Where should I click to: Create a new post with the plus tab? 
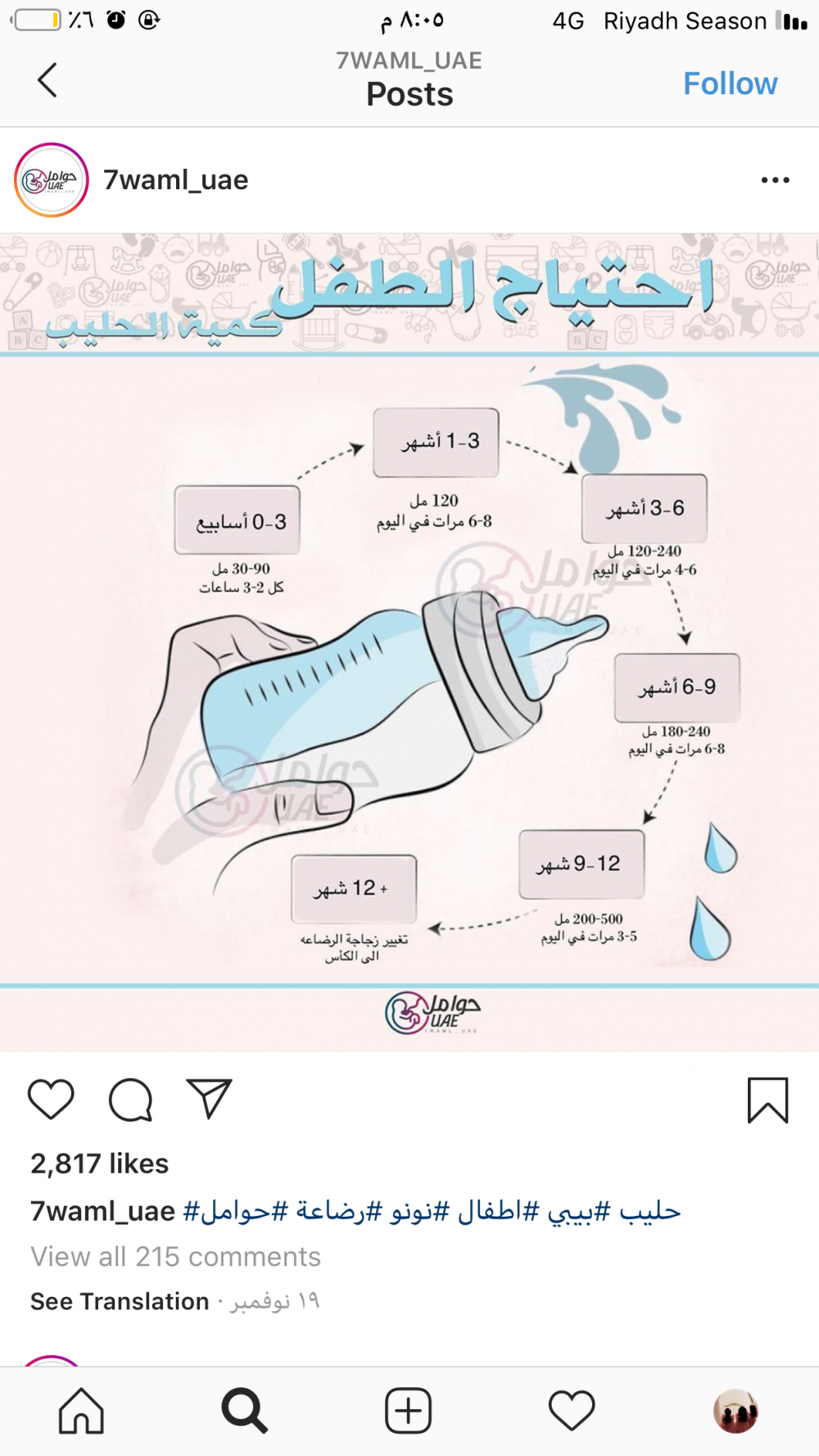[x=408, y=1411]
